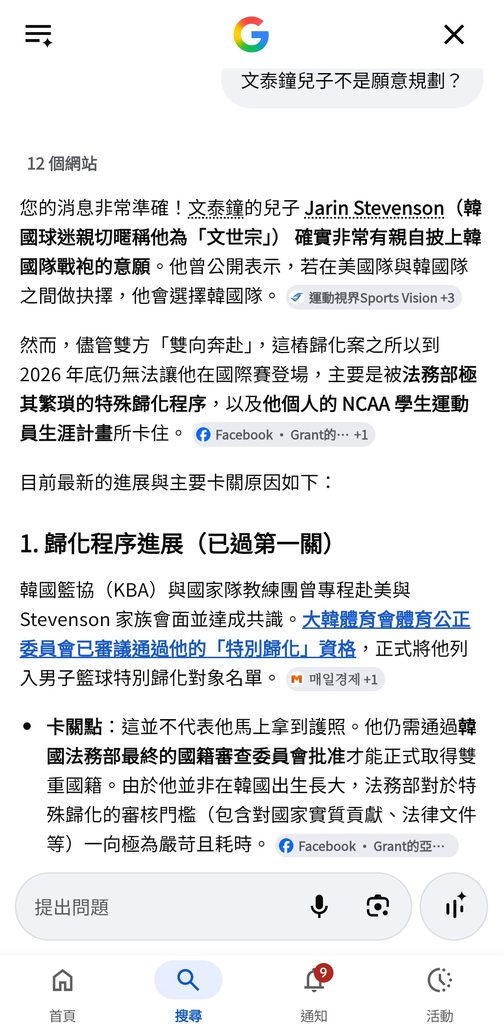Open the 運動視界Sports Vision +3 source chip
Screen dimensions: 503x1024
tap(374, 298)
